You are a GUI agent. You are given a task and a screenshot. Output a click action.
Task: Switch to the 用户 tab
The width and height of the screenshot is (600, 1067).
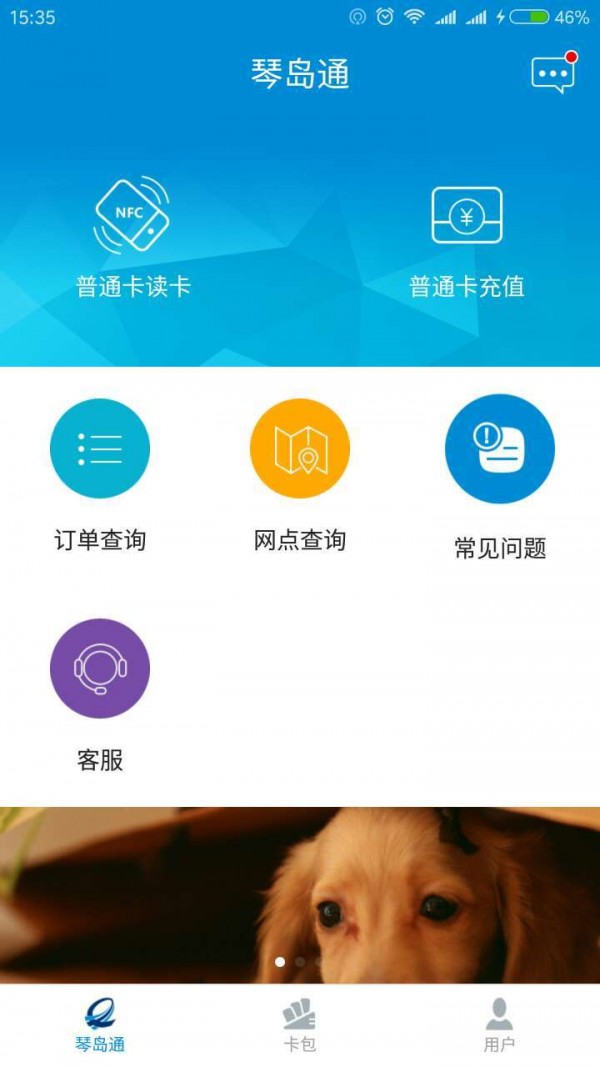499,1027
